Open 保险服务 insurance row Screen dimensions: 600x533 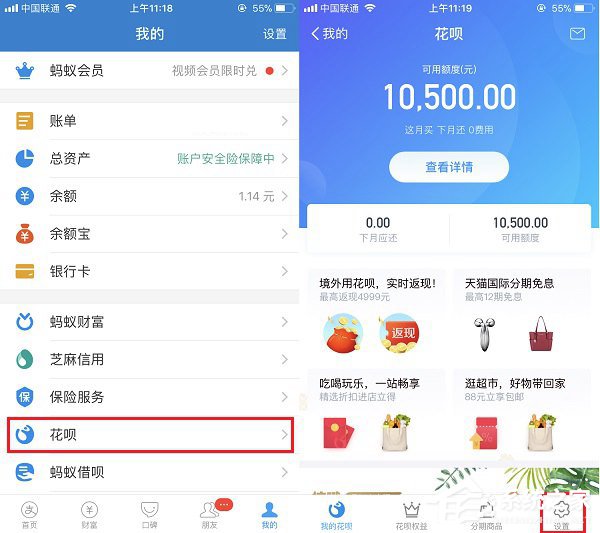(x=150, y=397)
